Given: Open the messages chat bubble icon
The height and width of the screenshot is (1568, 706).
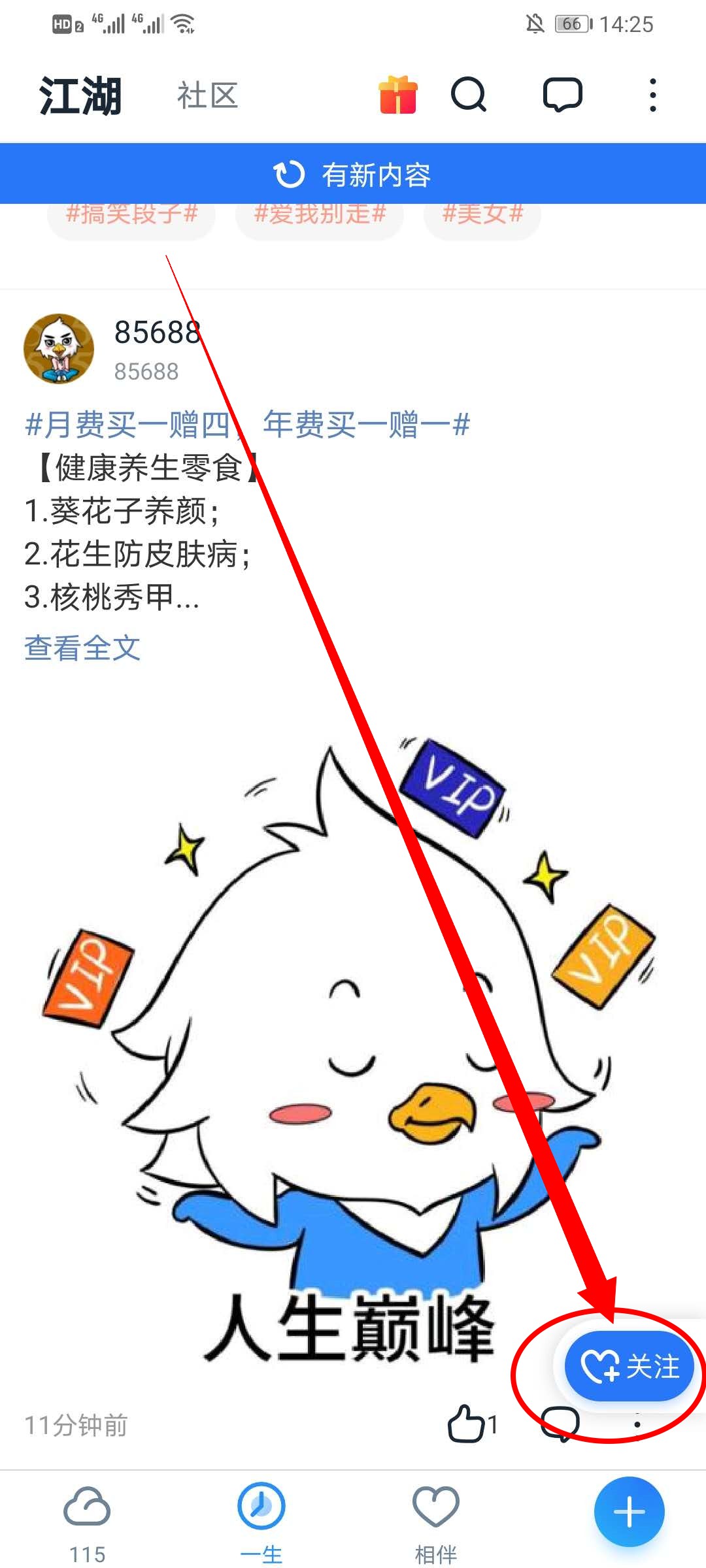Looking at the screenshot, I should pos(562,95).
